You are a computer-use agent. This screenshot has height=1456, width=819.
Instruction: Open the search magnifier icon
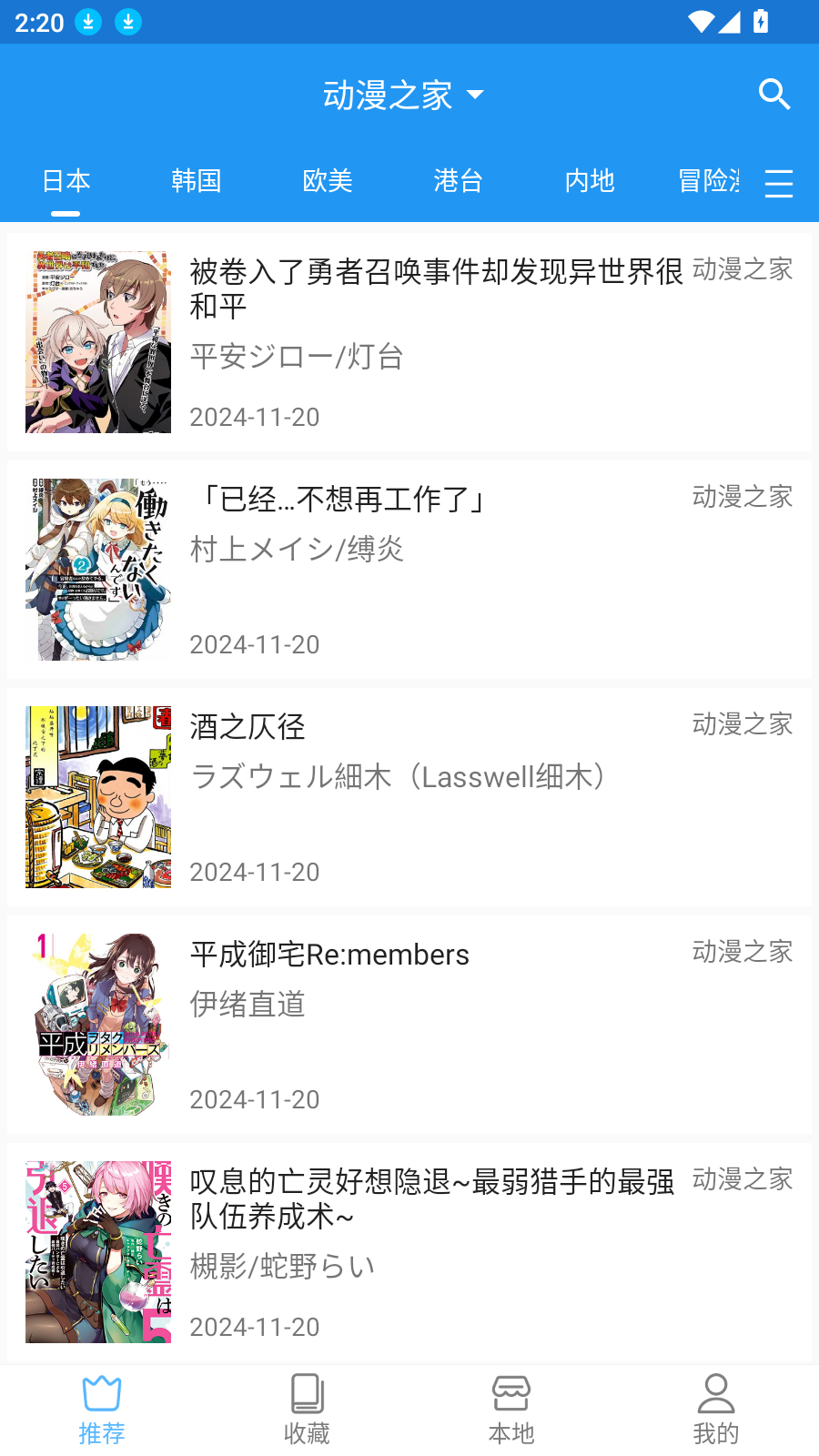point(774,94)
